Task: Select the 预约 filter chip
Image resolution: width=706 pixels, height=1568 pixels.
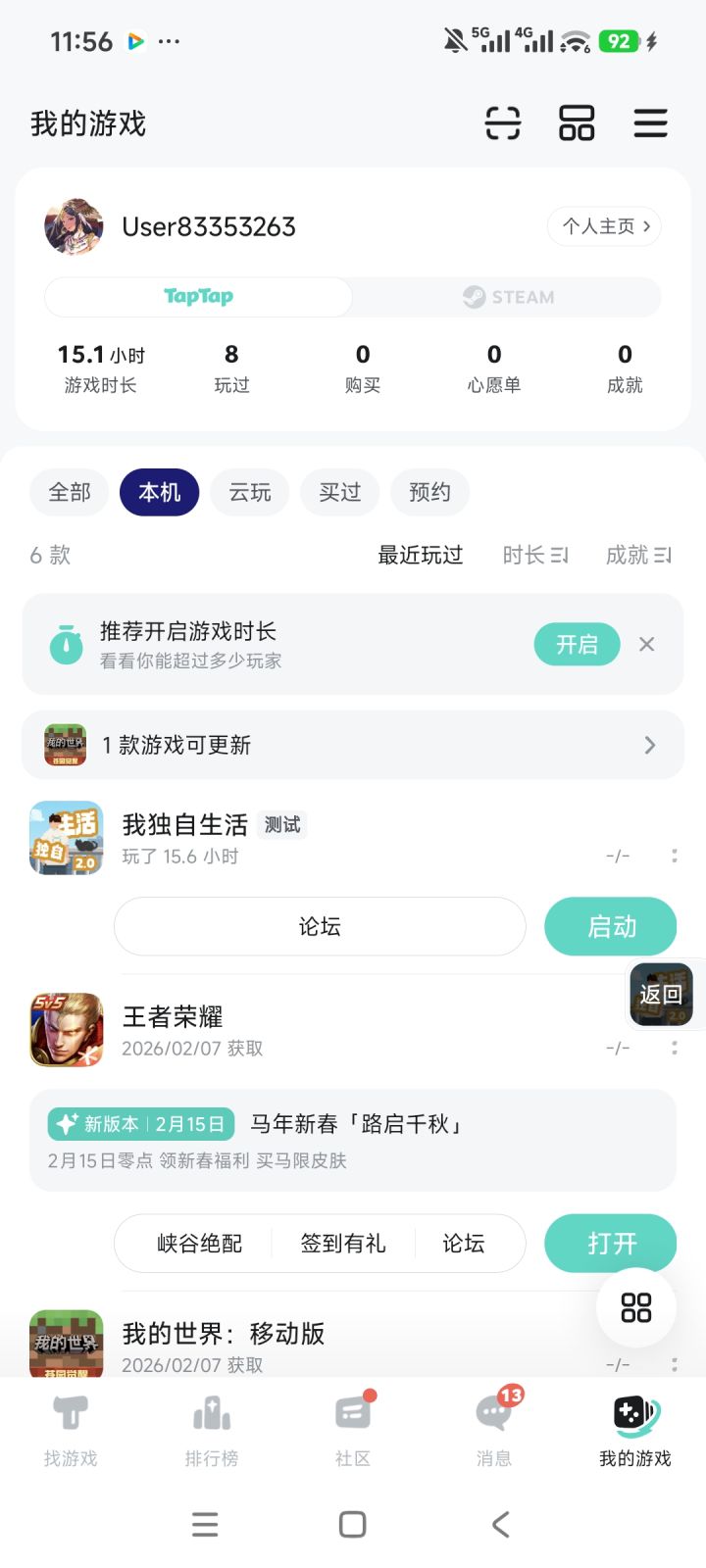Action: 429,492
